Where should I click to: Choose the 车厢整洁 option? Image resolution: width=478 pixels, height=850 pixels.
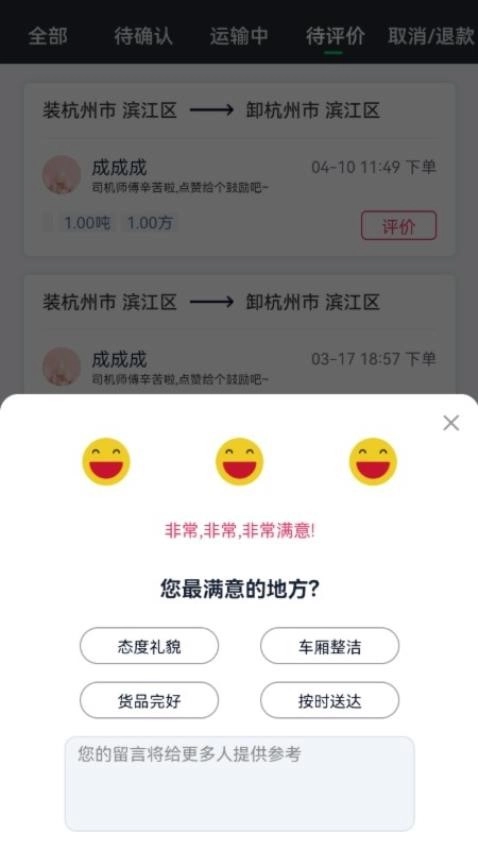[330, 646]
